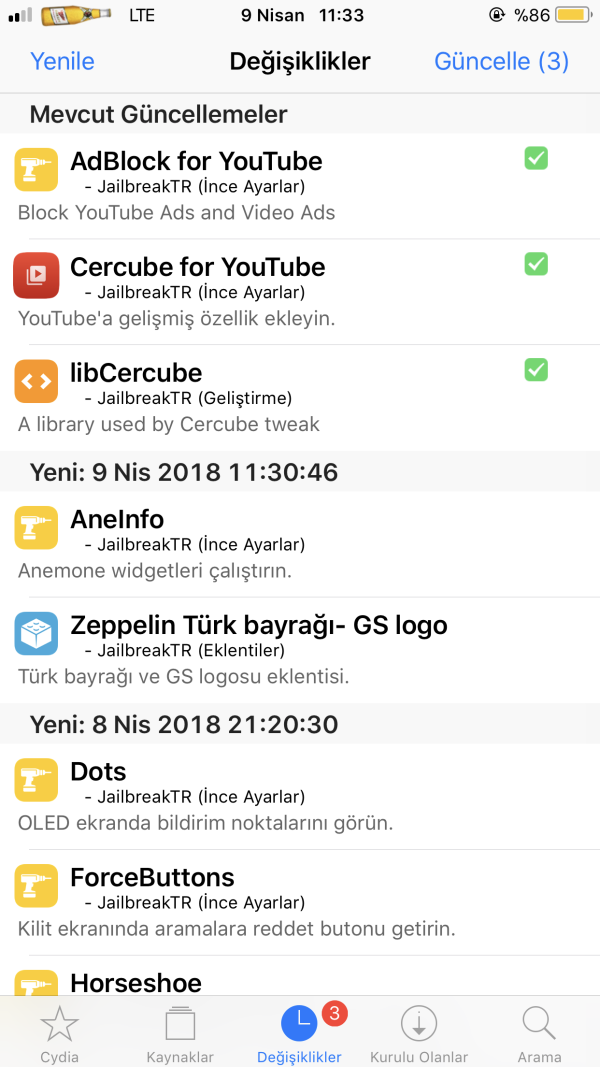Open the Arama search tab
This screenshot has height=1067, width=600.
pos(539,1034)
